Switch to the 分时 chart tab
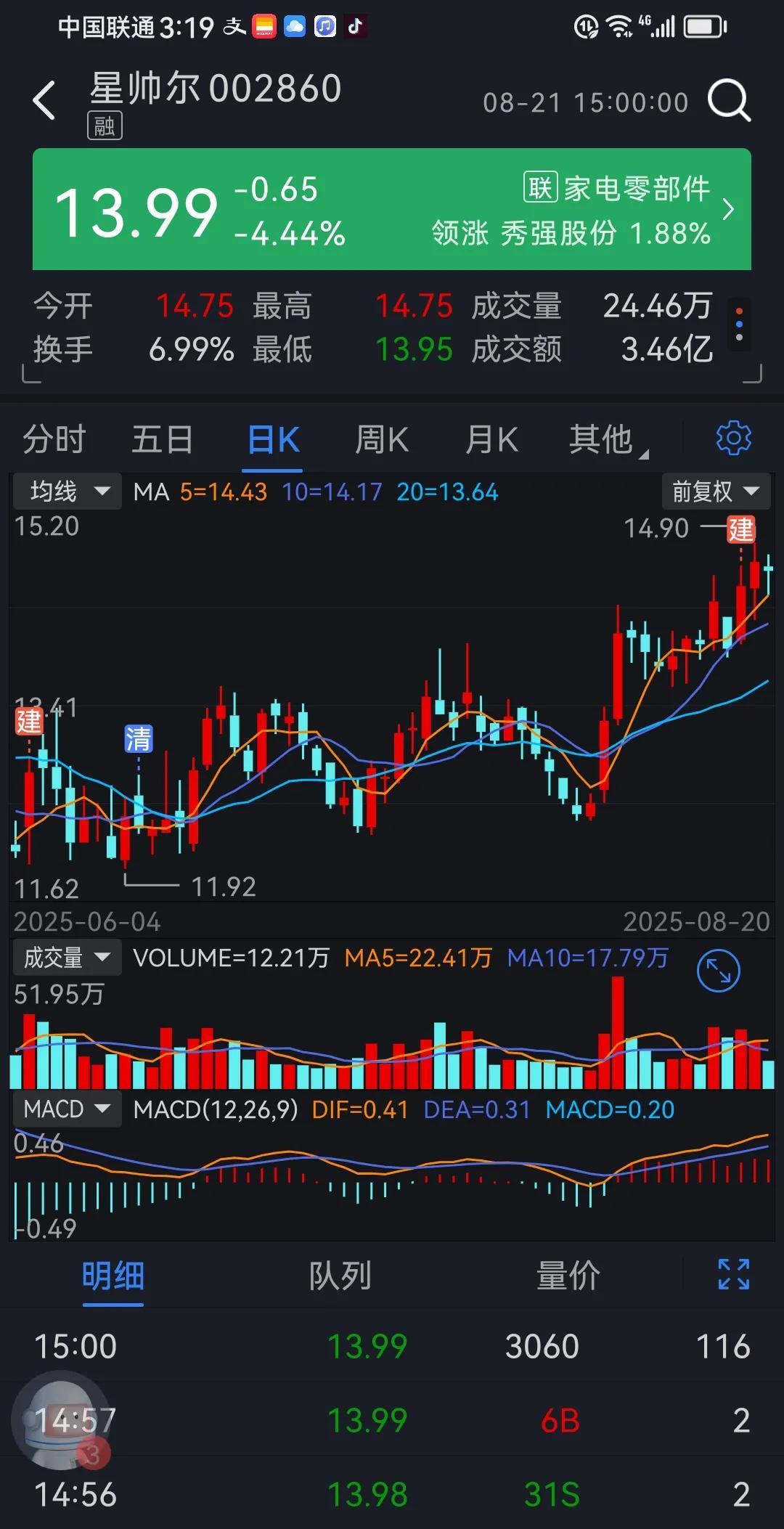The width and height of the screenshot is (784, 1529). (54, 439)
